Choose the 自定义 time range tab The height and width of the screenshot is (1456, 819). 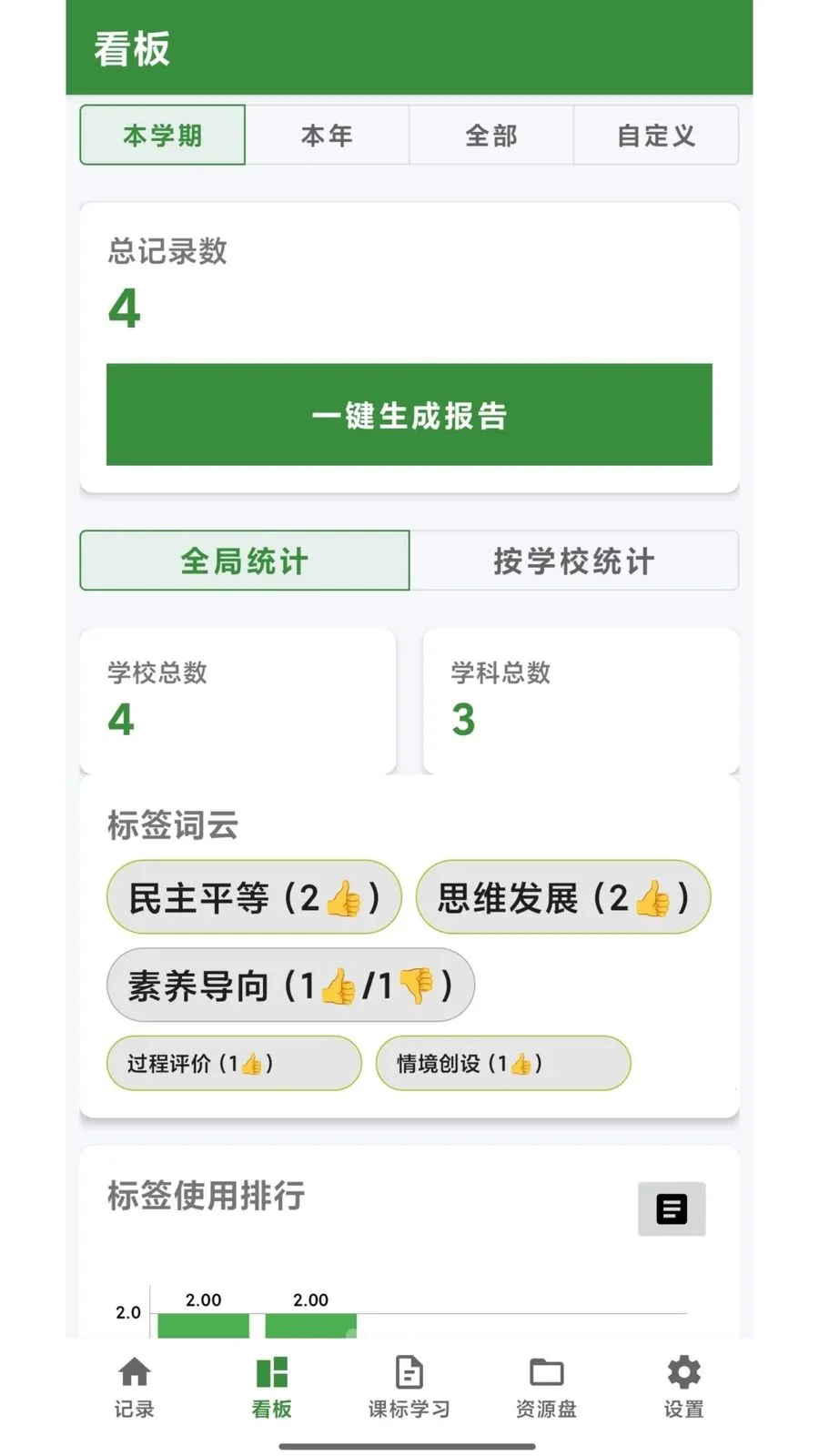[656, 135]
